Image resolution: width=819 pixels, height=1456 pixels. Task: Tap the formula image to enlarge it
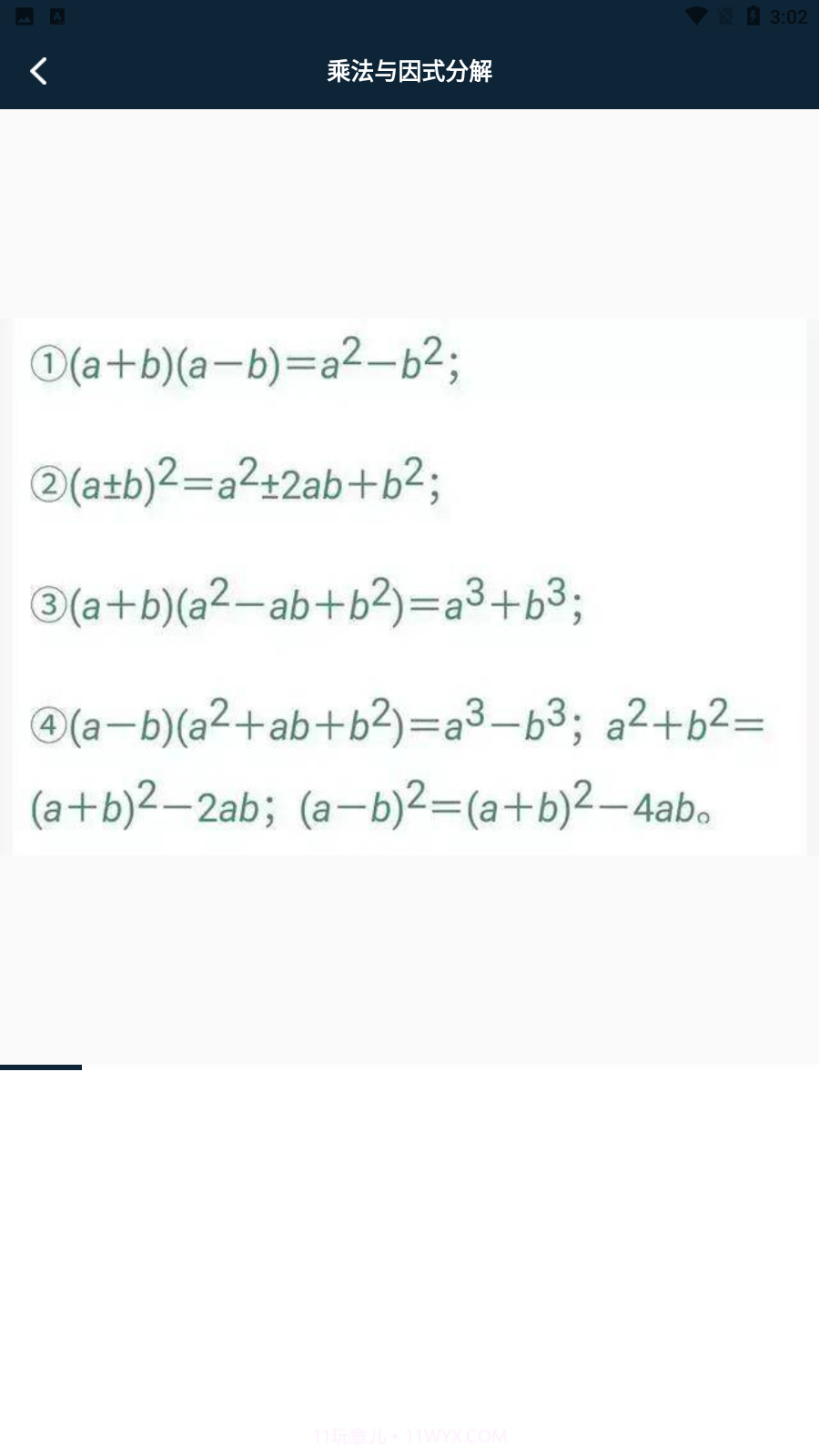[x=409, y=587]
